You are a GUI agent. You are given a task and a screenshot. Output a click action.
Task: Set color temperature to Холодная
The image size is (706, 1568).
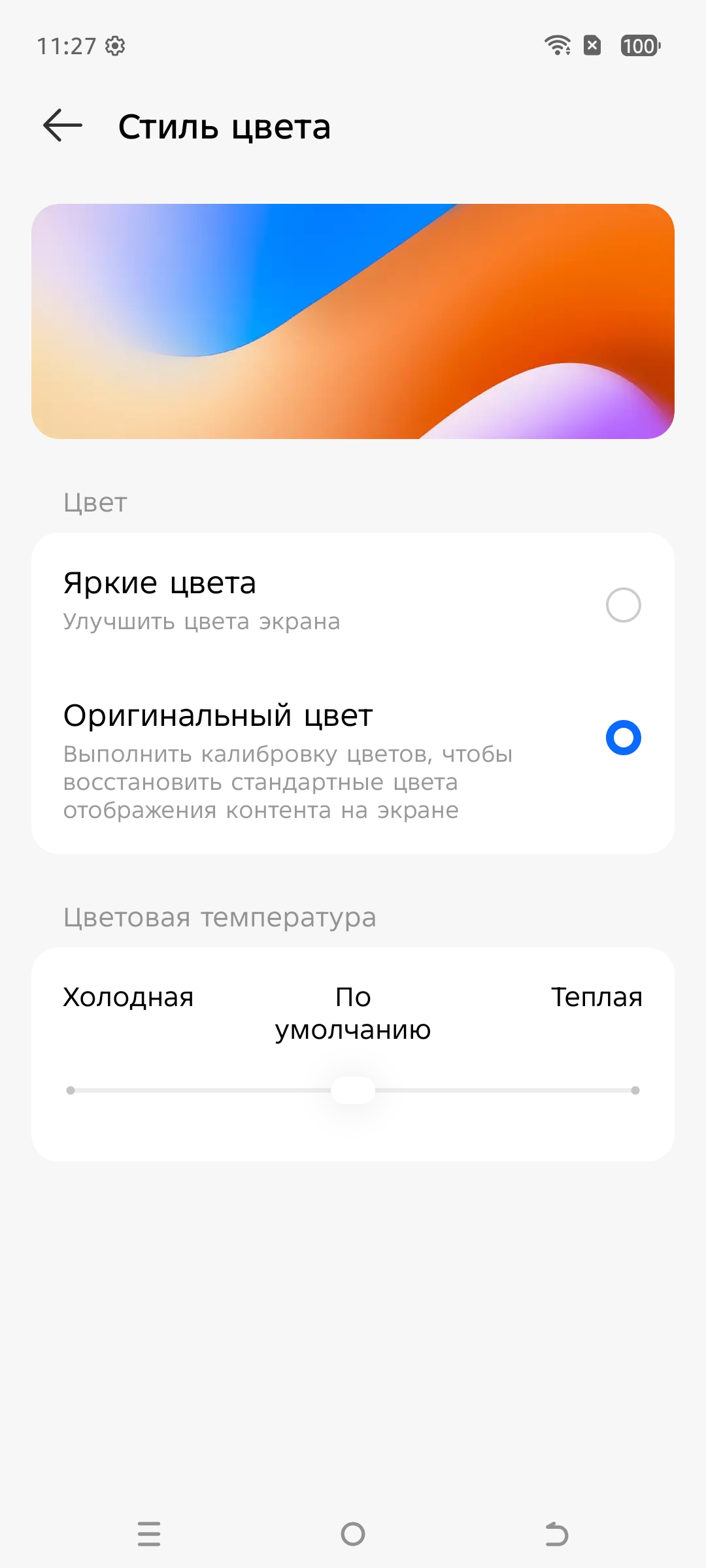pyautogui.click(x=71, y=1090)
